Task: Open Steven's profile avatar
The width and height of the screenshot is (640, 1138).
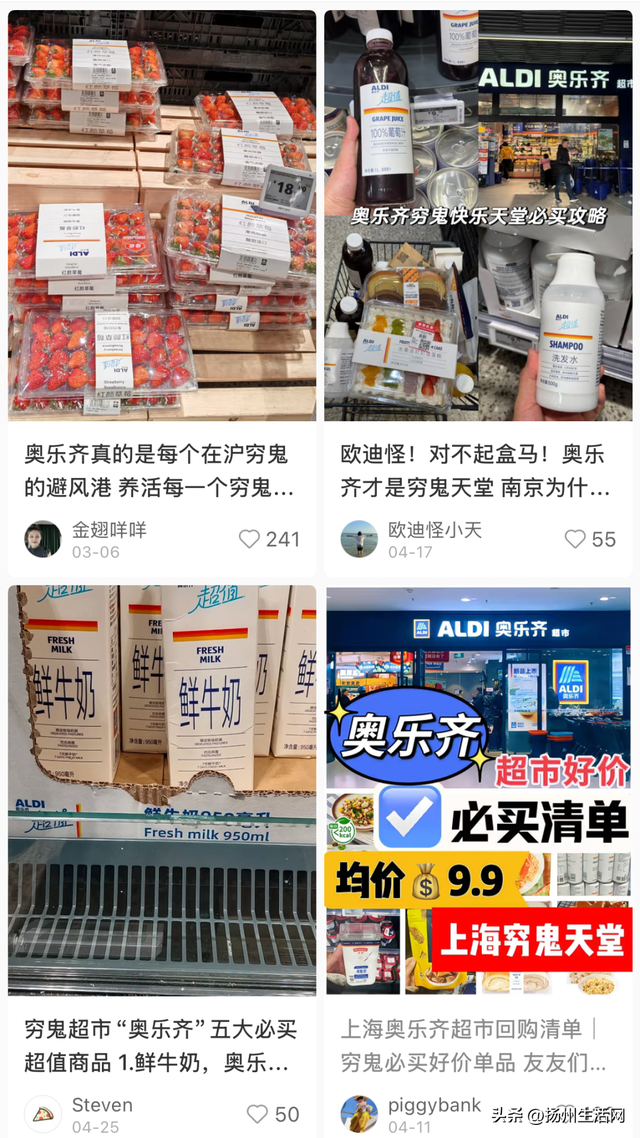Action: coord(43,1114)
